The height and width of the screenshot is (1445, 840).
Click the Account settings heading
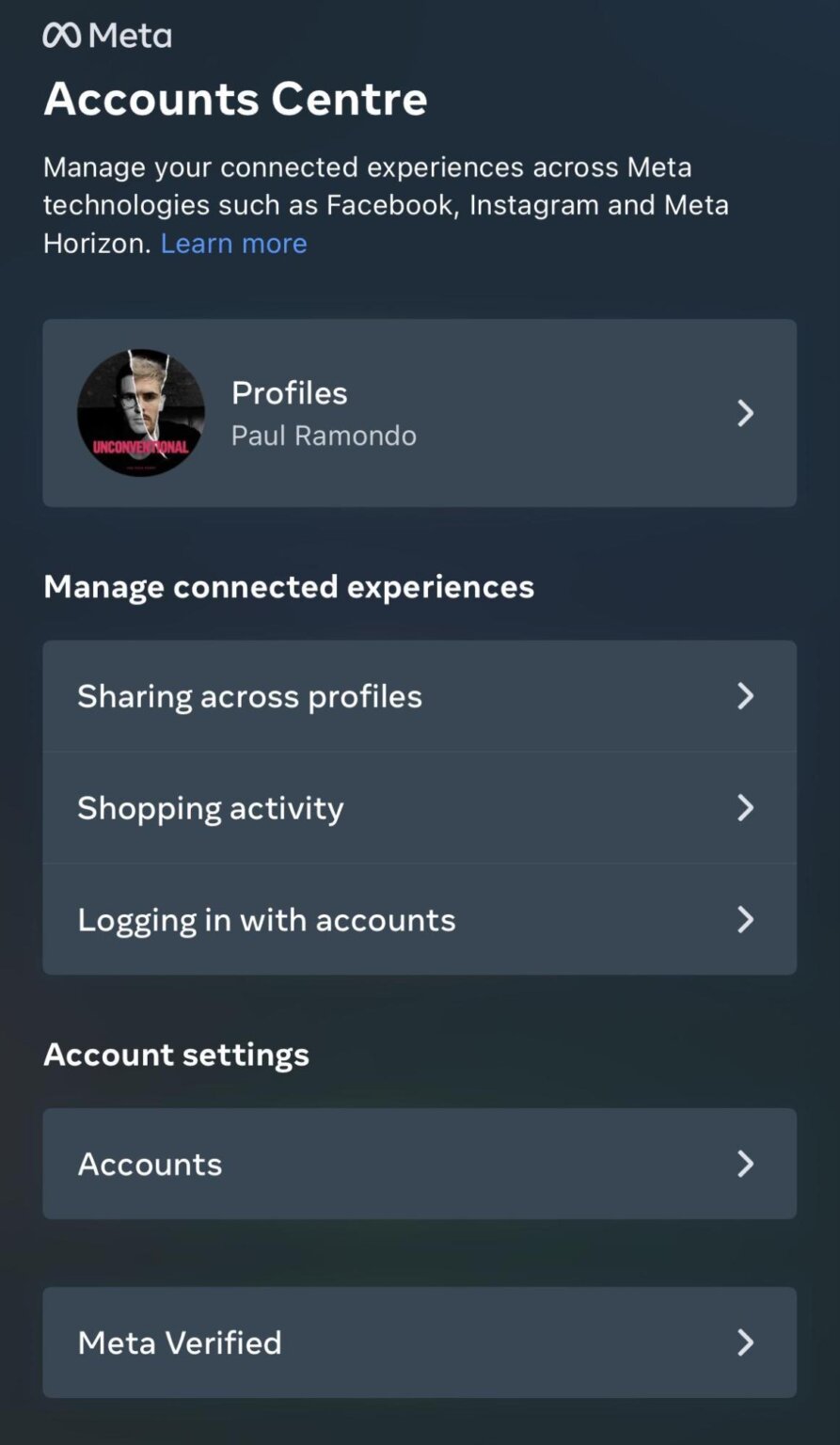[176, 1055]
